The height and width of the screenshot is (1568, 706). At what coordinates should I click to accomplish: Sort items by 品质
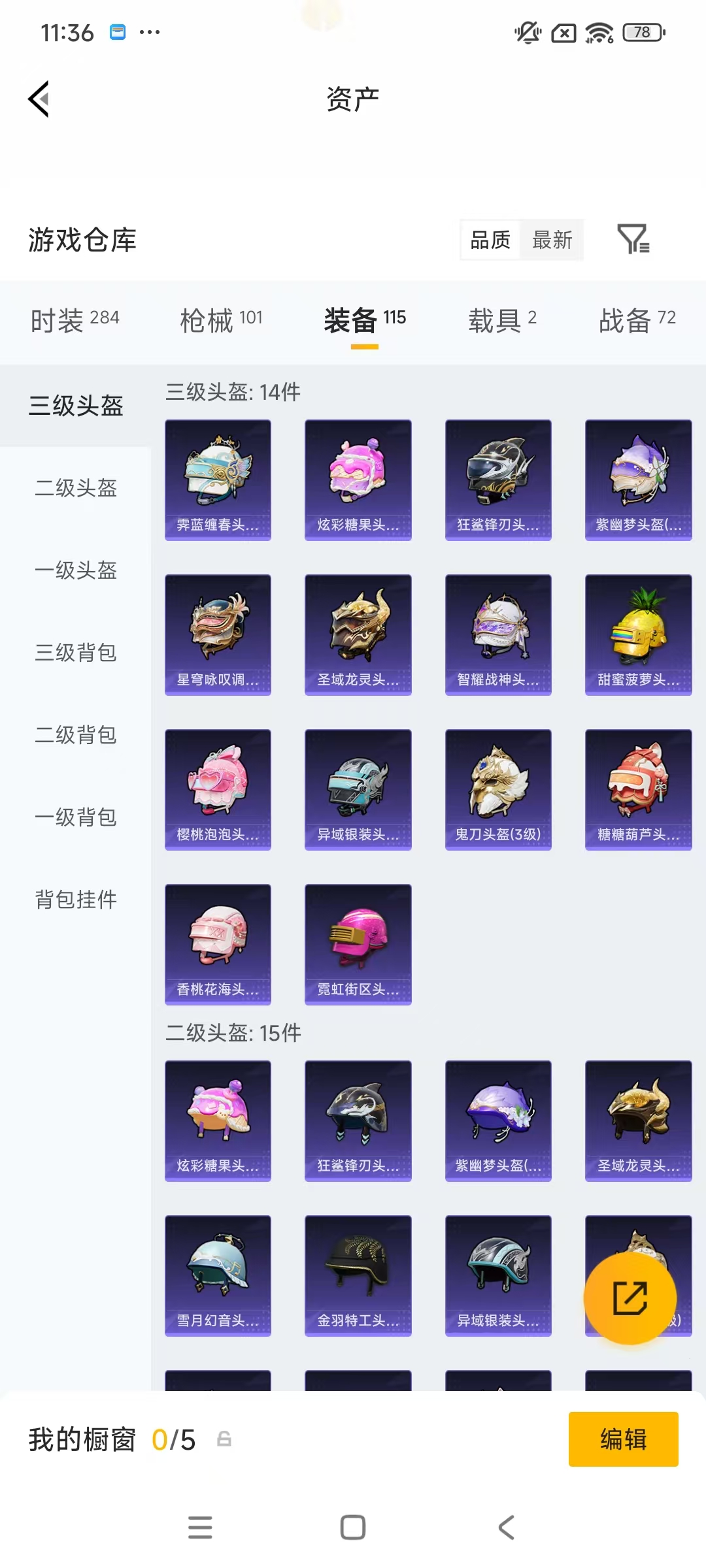coord(490,240)
